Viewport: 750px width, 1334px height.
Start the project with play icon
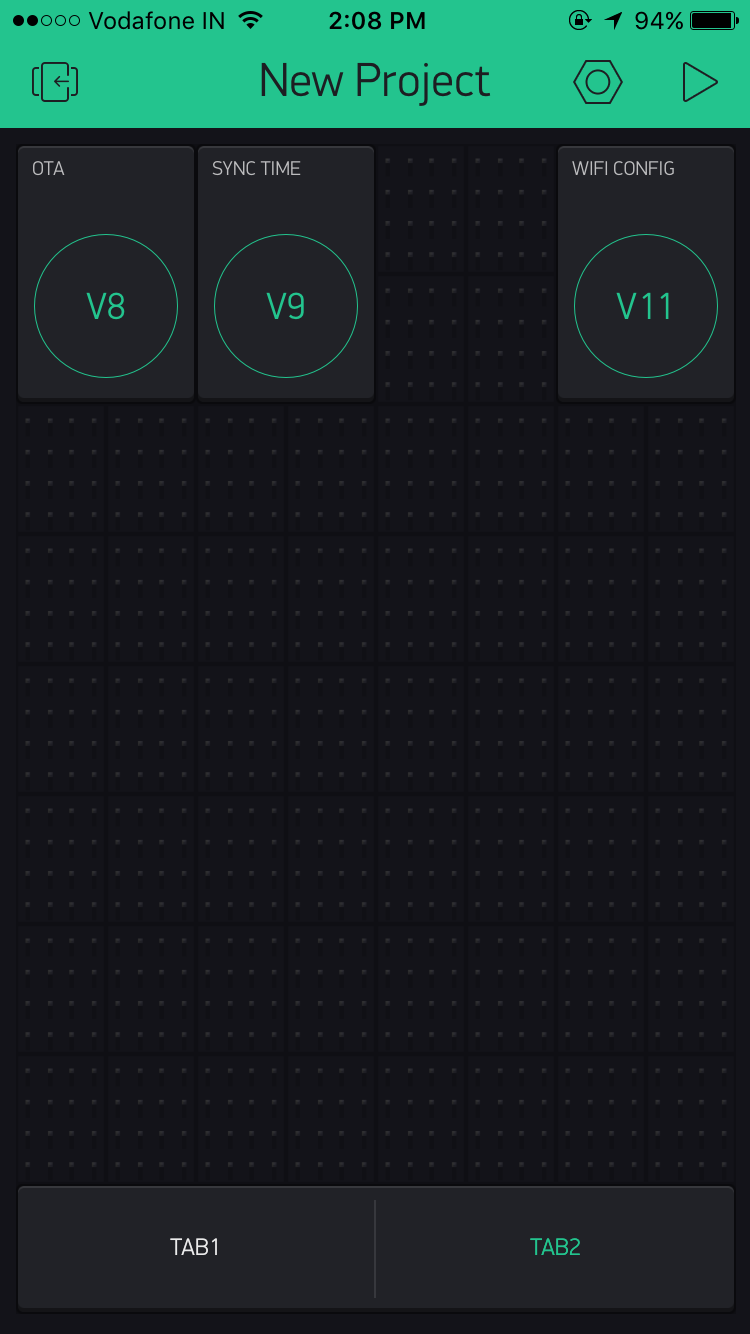point(700,82)
